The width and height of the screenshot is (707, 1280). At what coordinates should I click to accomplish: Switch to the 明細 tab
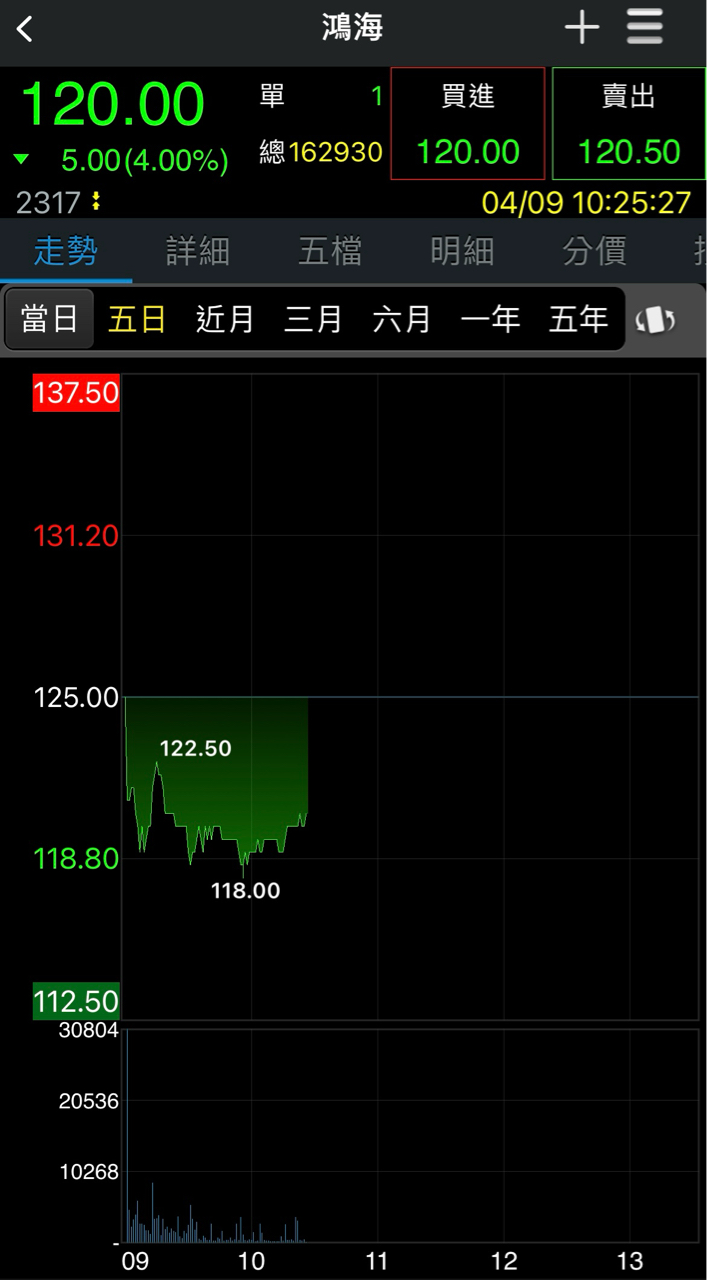pos(462,251)
